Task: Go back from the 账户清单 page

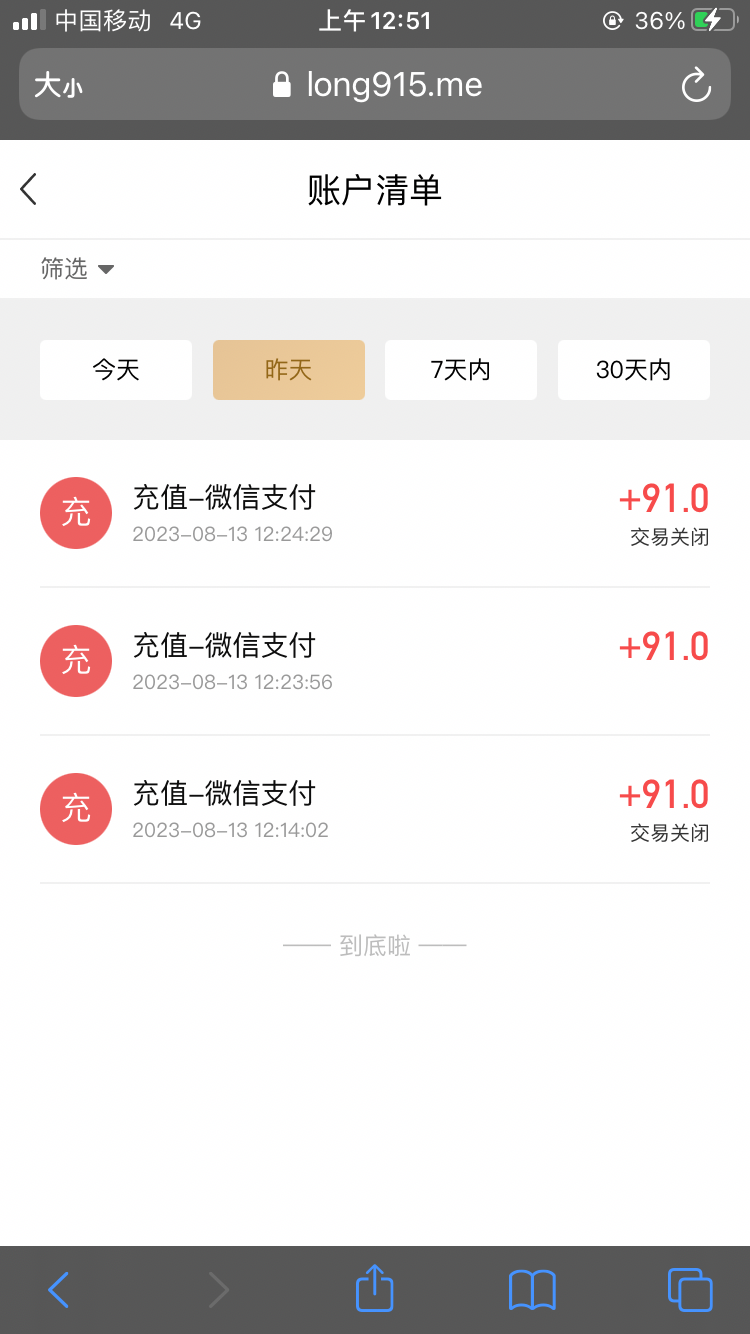Action: click(x=29, y=189)
